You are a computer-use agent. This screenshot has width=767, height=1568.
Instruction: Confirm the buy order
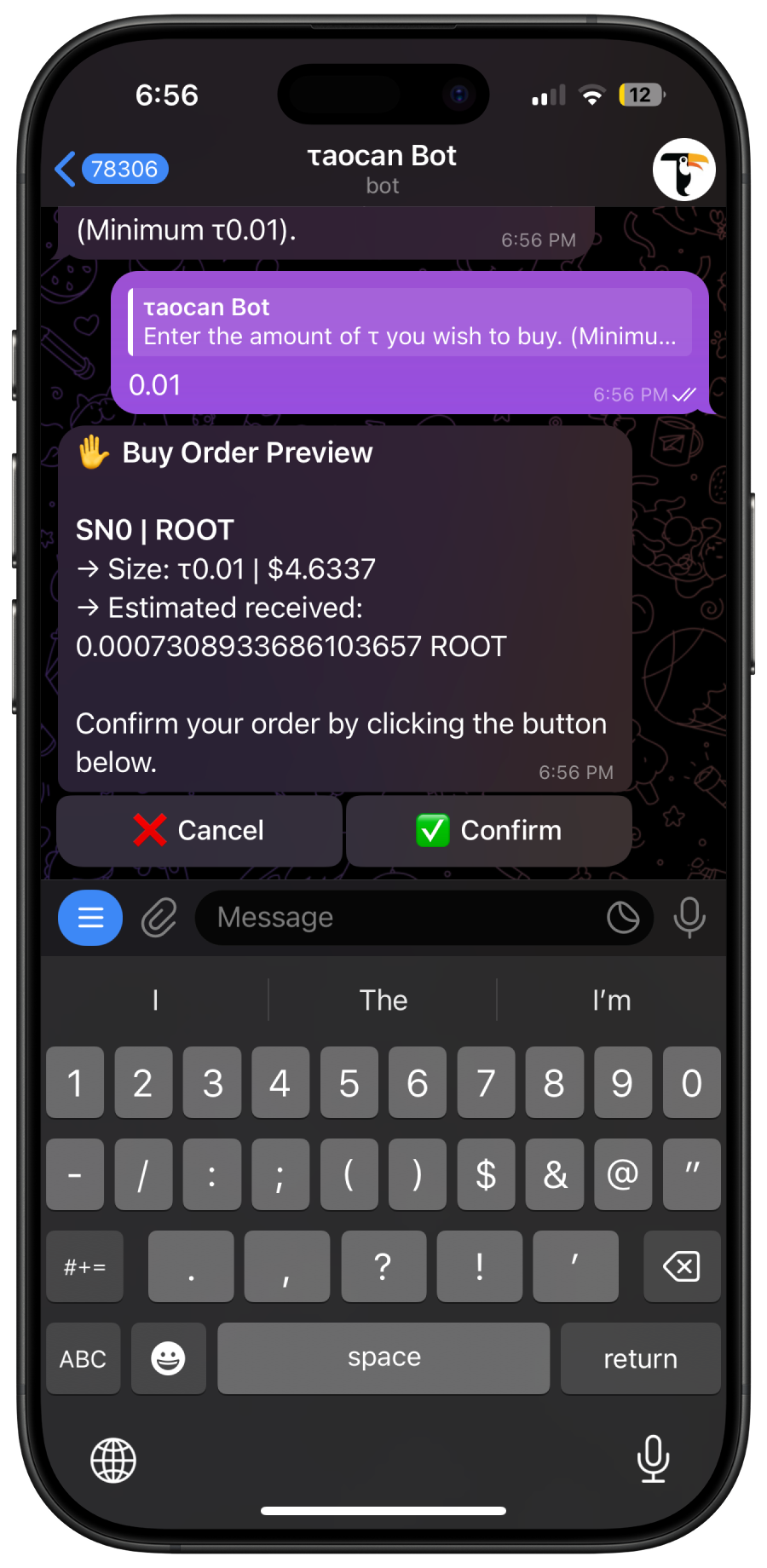coord(489,830)
